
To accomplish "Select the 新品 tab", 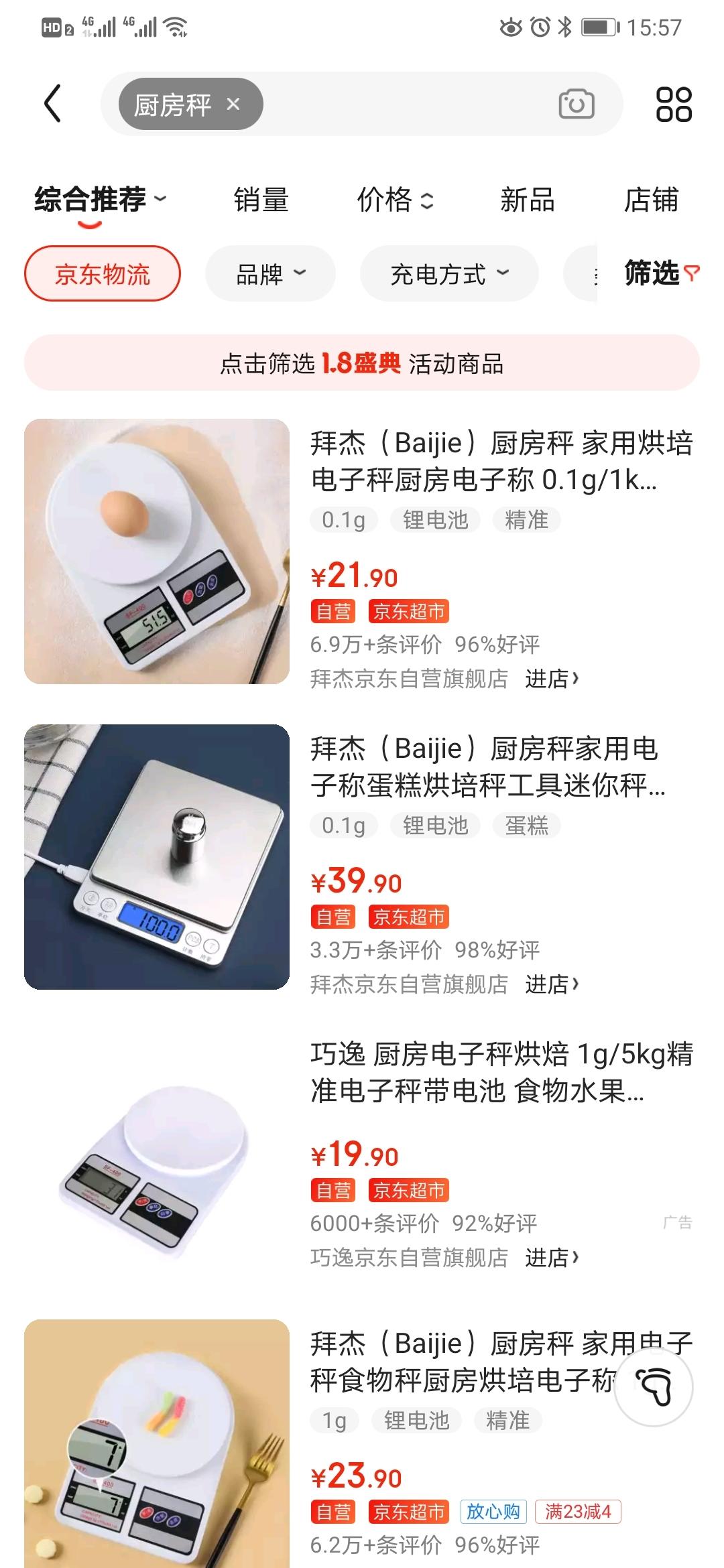I will pyautogui.click(x=527, y=199).
